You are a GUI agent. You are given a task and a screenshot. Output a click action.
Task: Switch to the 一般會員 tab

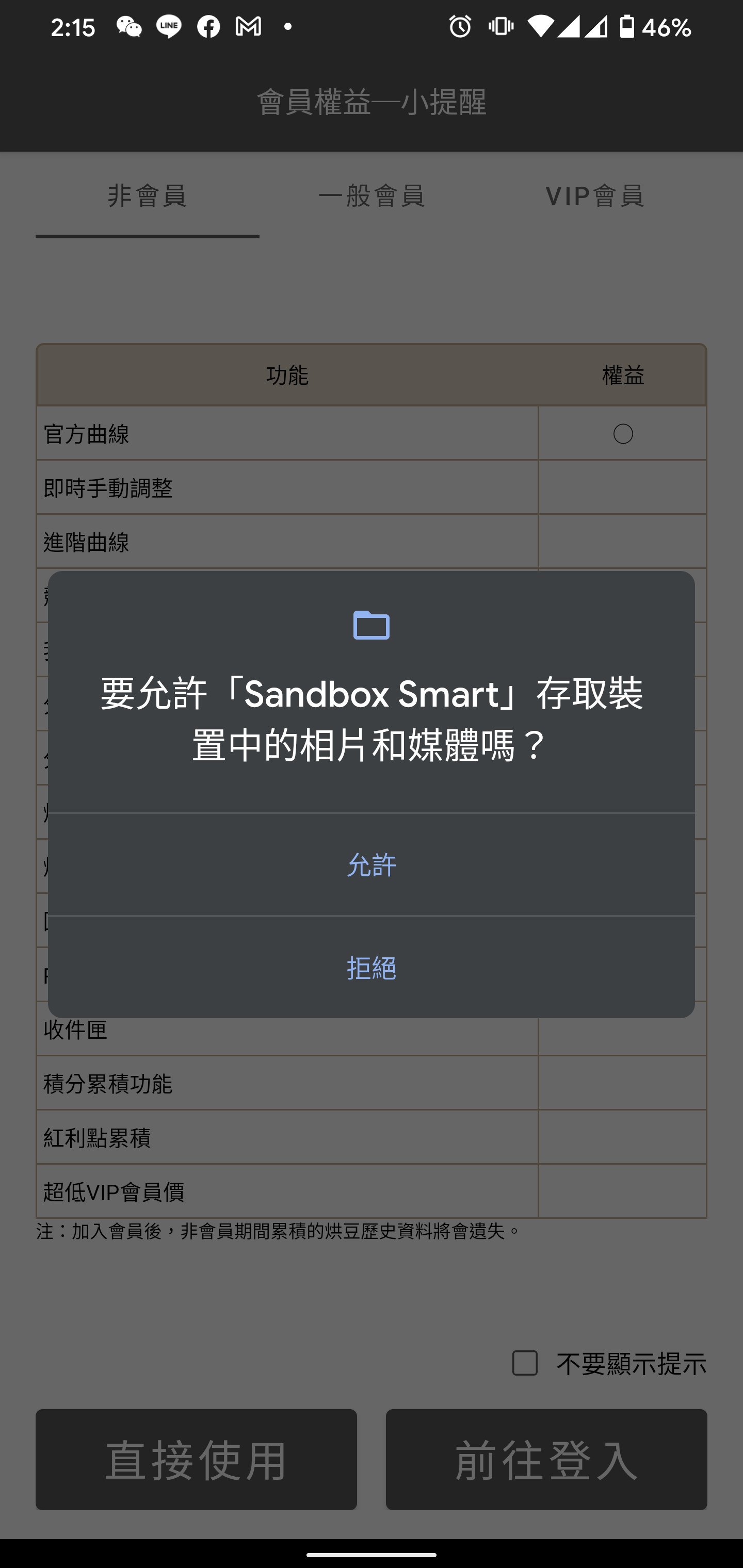[x=372, y=196]
